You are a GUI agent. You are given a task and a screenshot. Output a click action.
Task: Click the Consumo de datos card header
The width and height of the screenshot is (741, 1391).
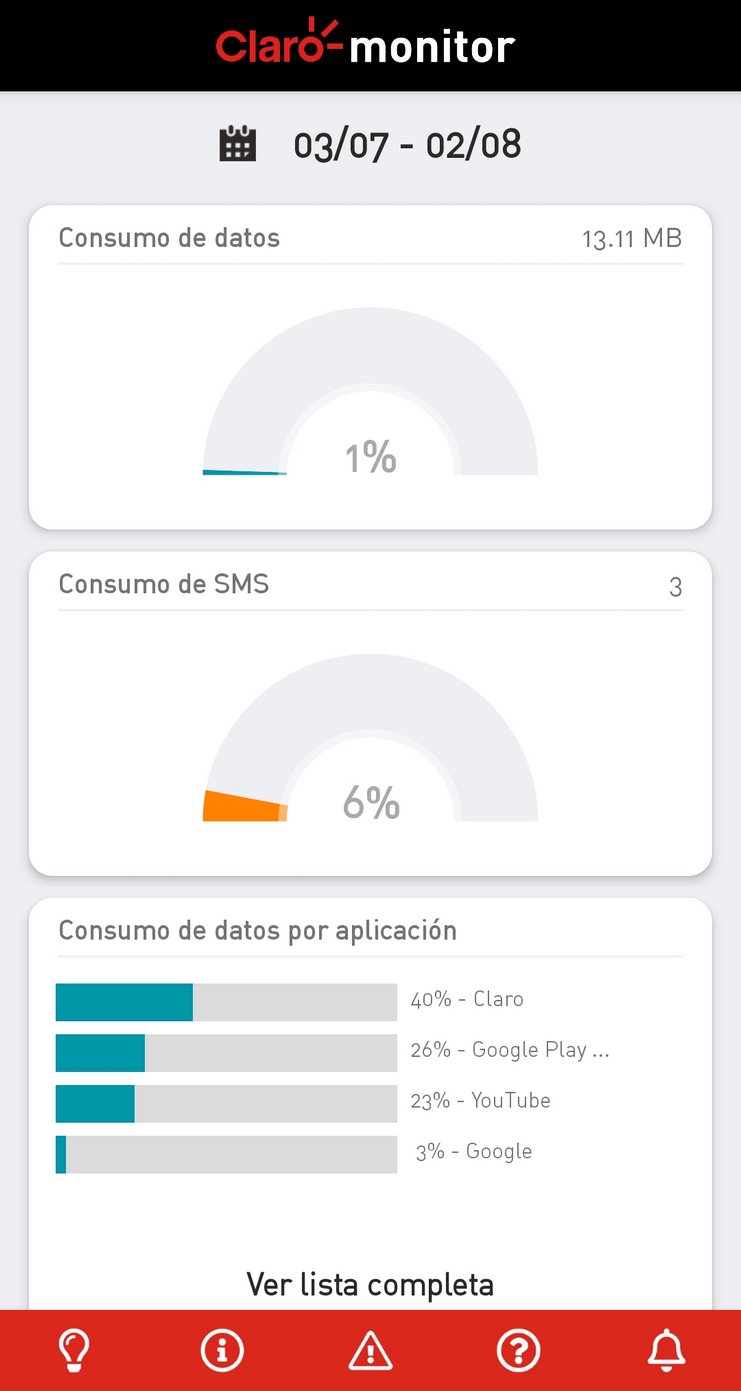tap(169, 238)
